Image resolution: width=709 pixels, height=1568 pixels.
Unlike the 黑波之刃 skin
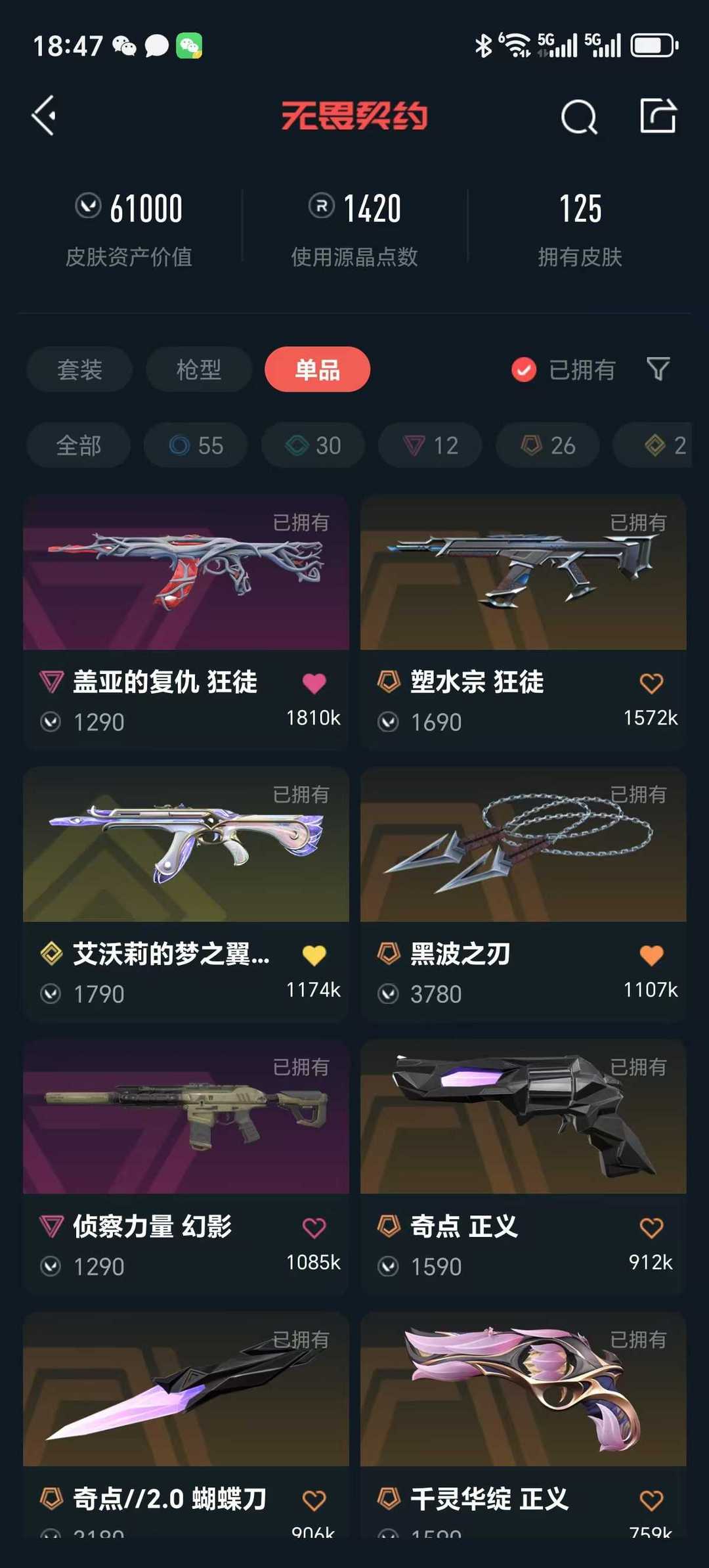(x=651, y=955)
